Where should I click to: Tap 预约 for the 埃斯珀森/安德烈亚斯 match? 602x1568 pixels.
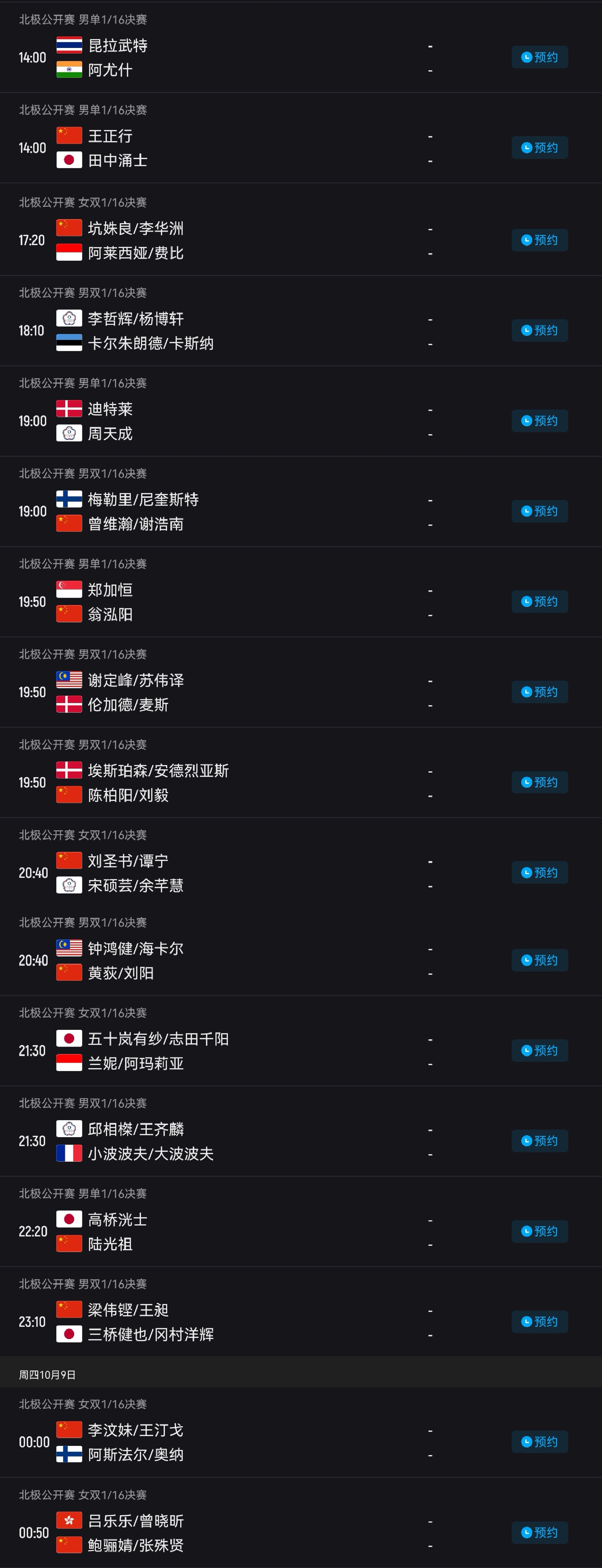(539, 783)
